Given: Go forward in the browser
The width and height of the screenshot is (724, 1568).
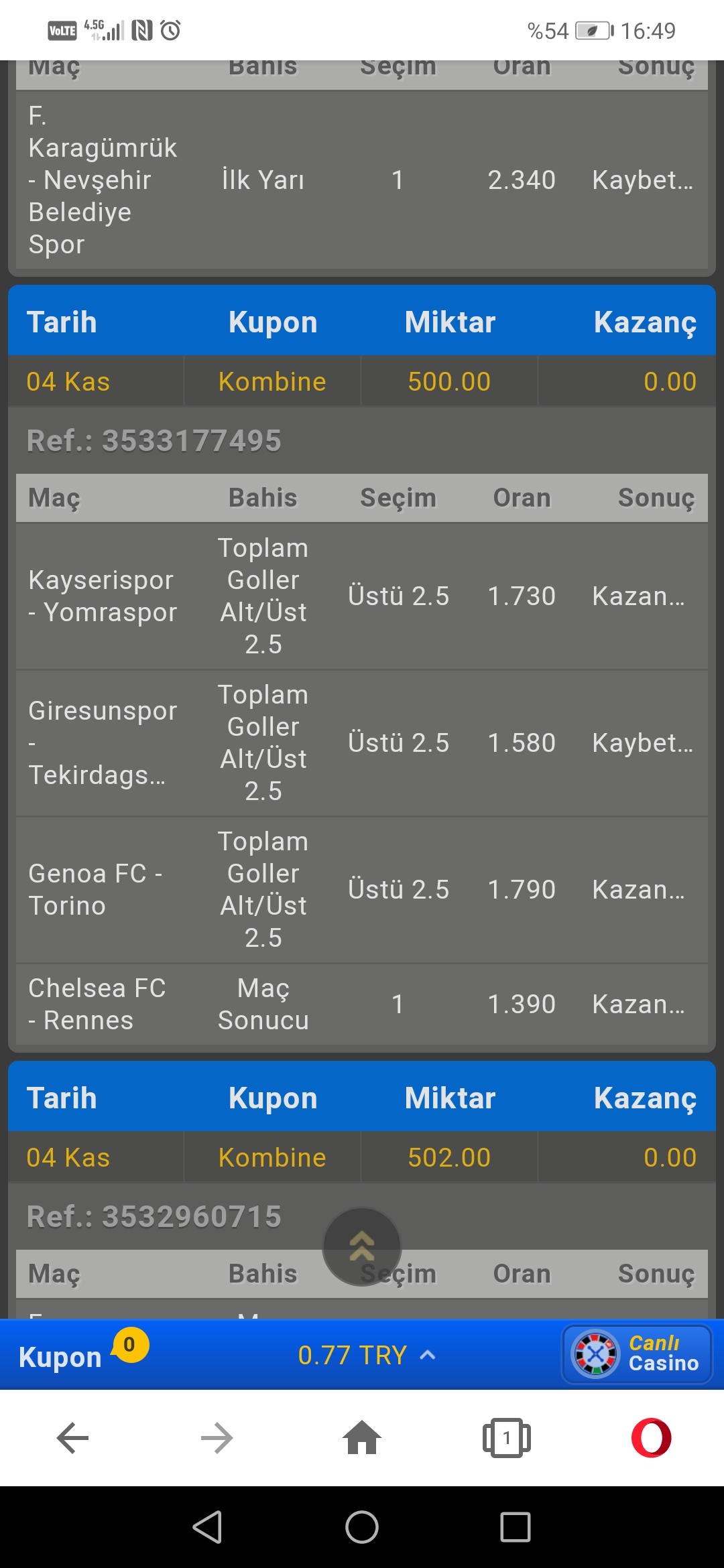Looking at the screenshot, I should [217, 1438].
